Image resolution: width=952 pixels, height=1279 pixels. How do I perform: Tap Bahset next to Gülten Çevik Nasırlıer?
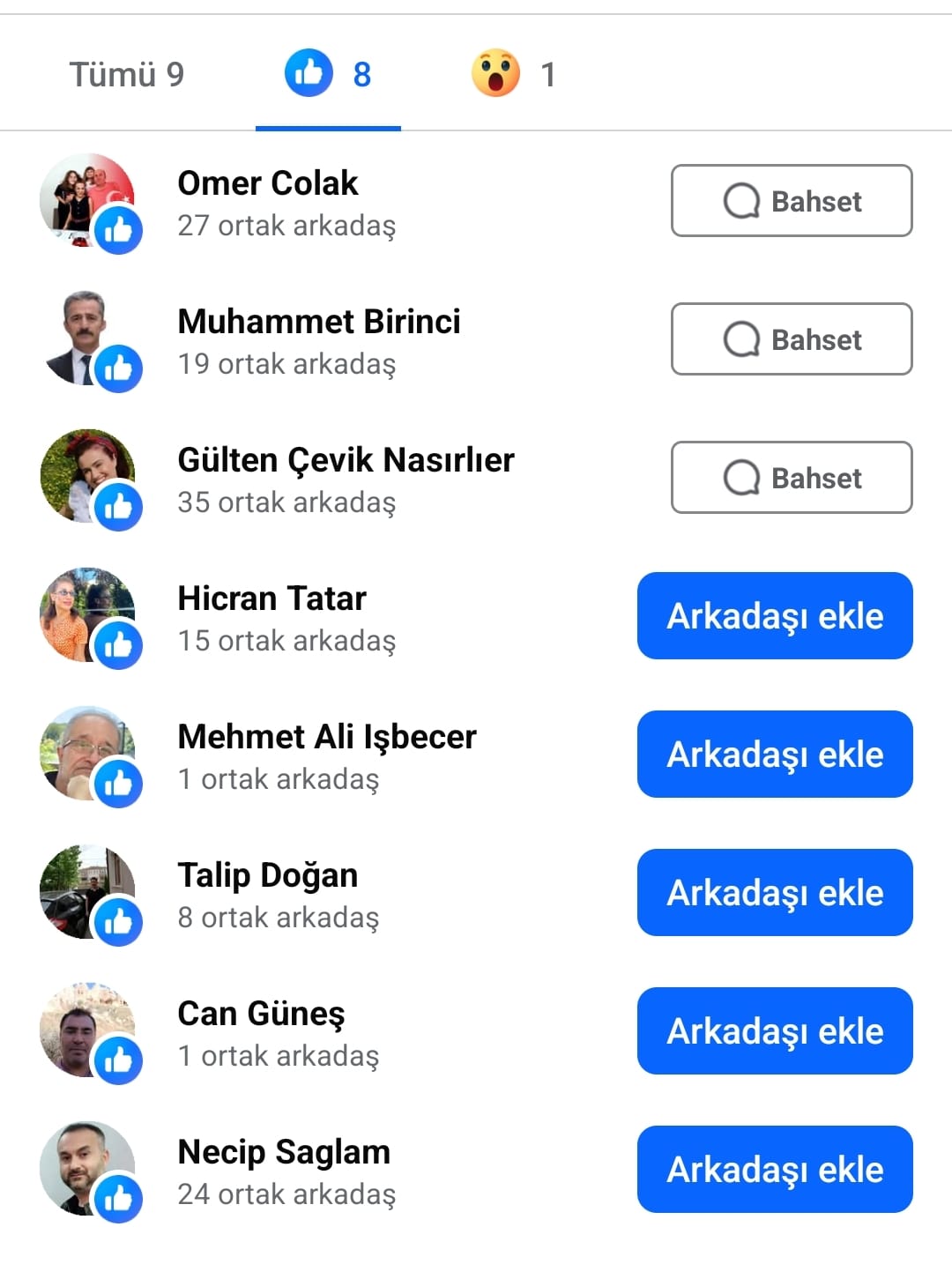click(791, 478)
